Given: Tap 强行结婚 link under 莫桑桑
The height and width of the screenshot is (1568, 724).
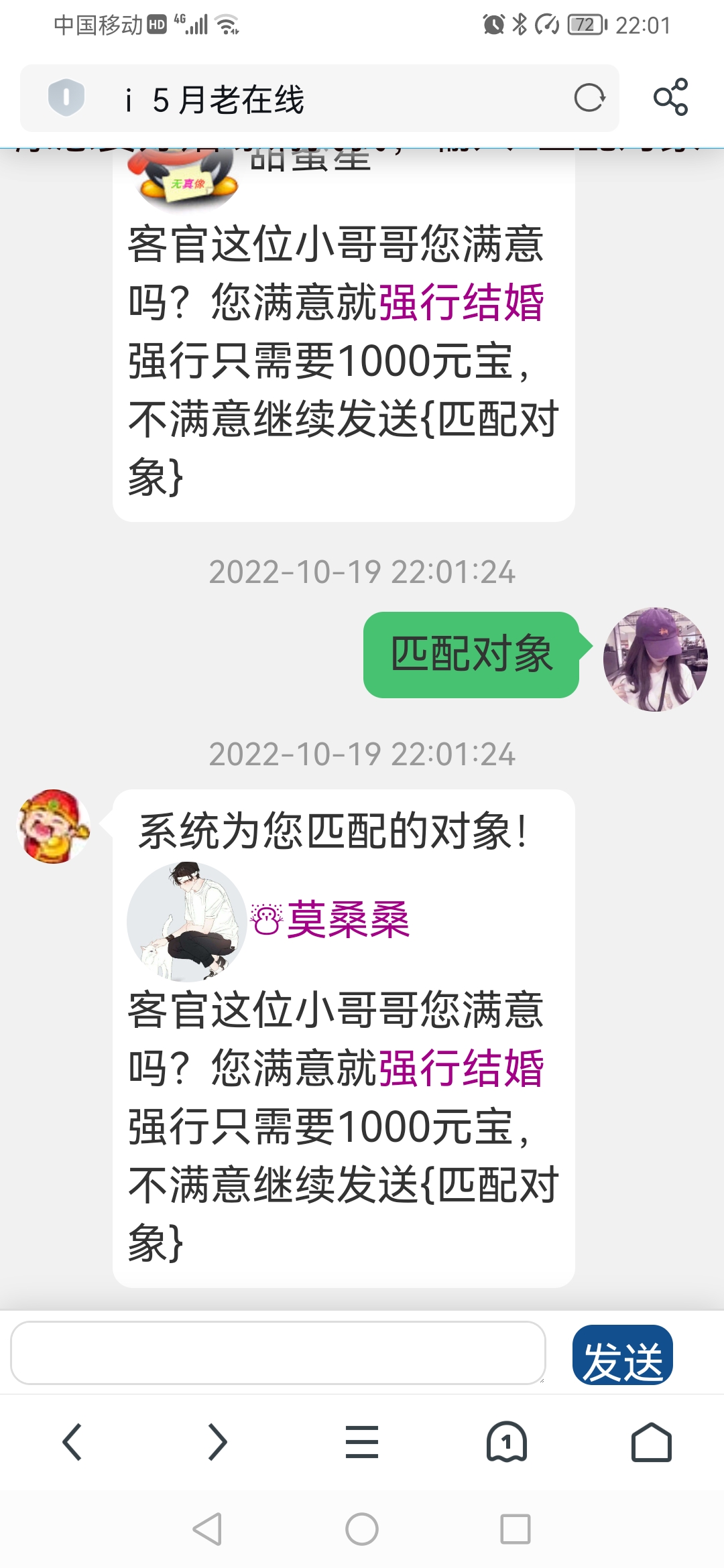Looking at the screenshot, I should pyautogui.click(x=461, y=1068).
